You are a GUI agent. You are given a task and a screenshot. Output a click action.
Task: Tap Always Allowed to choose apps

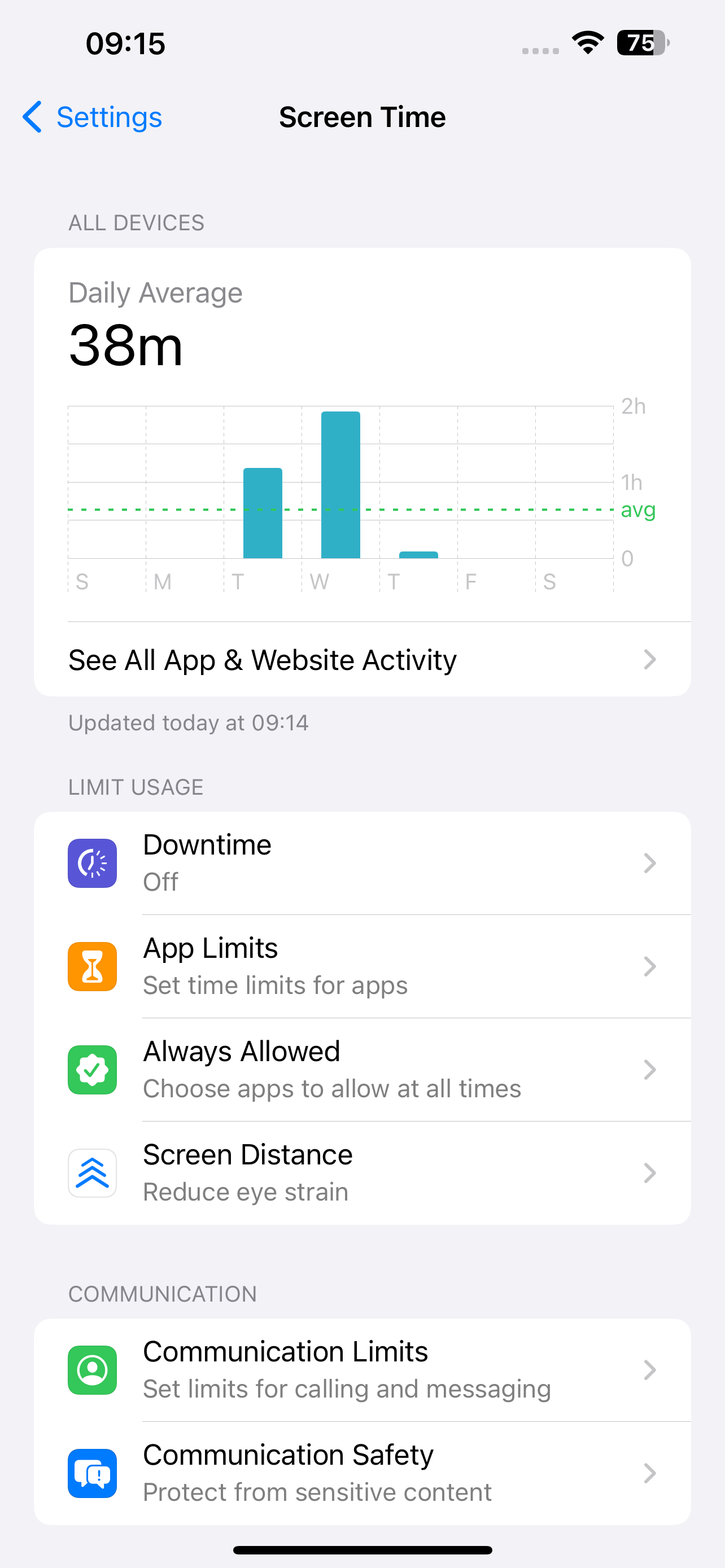pyautogui.click(x=362, y=1070)
